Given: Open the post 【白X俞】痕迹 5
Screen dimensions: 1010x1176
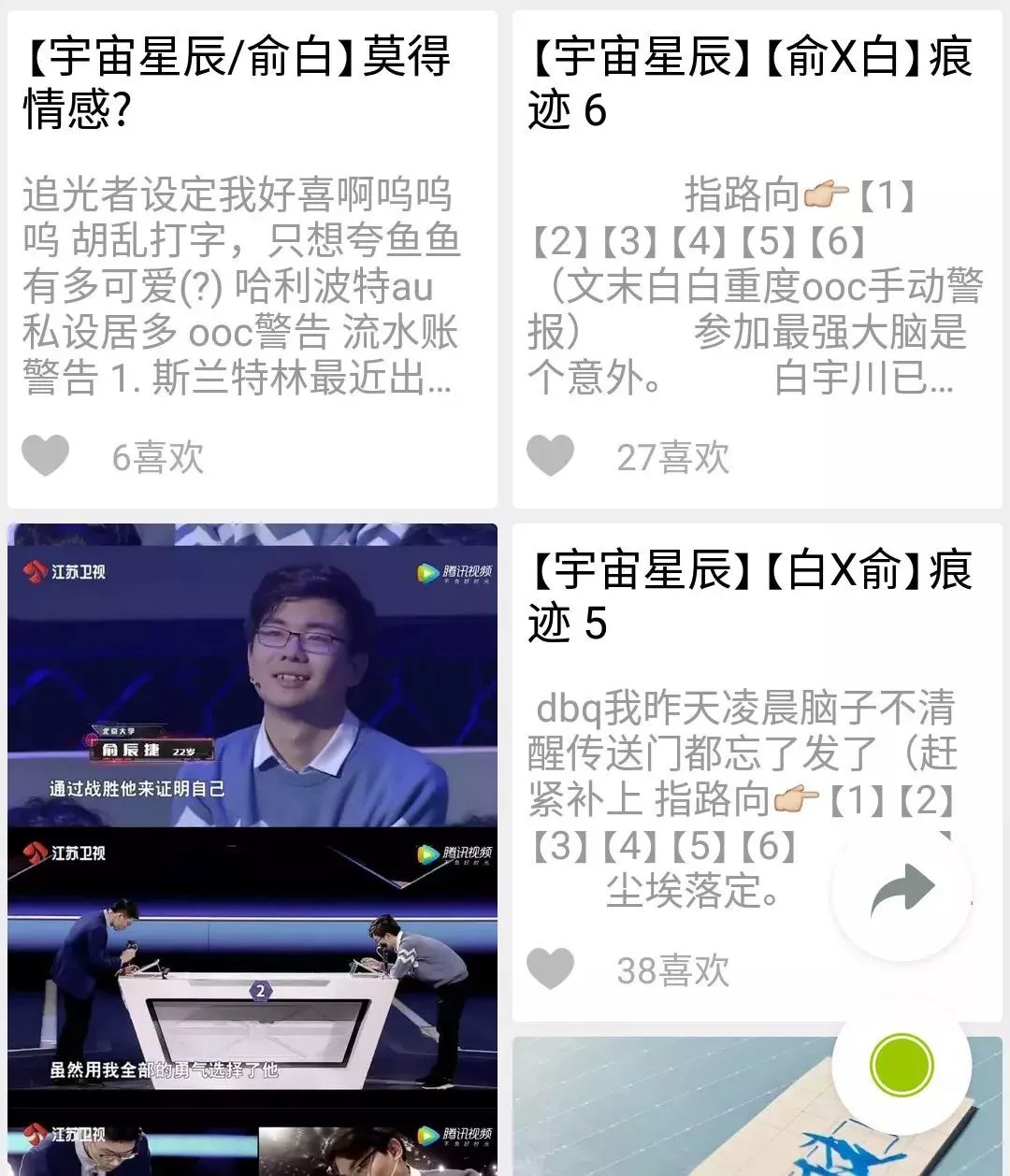Looking at the screenshot, I should click(750, 596).
